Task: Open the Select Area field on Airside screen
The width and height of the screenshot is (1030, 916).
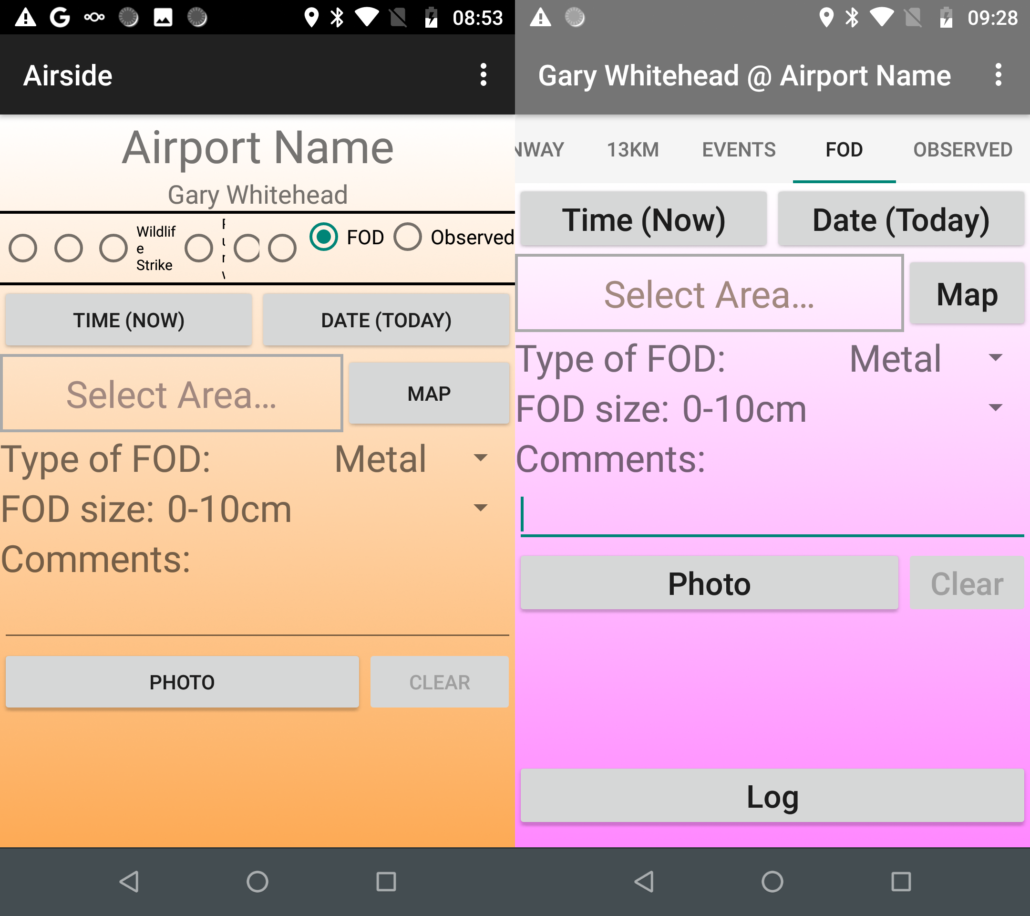Action: 171,394
